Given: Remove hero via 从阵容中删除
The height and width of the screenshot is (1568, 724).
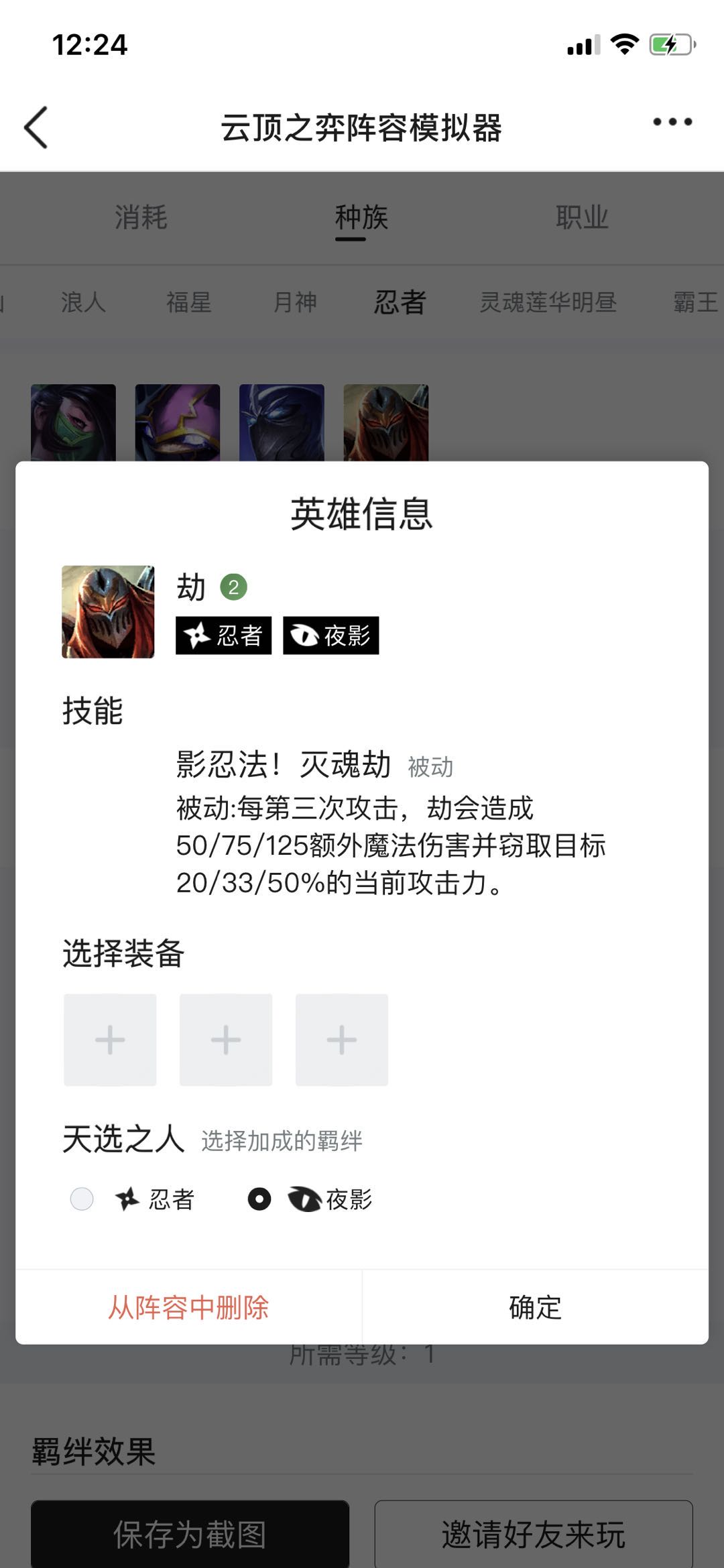Looking at the screenshot, I should pyautogui.click(x=188, y=1307).
